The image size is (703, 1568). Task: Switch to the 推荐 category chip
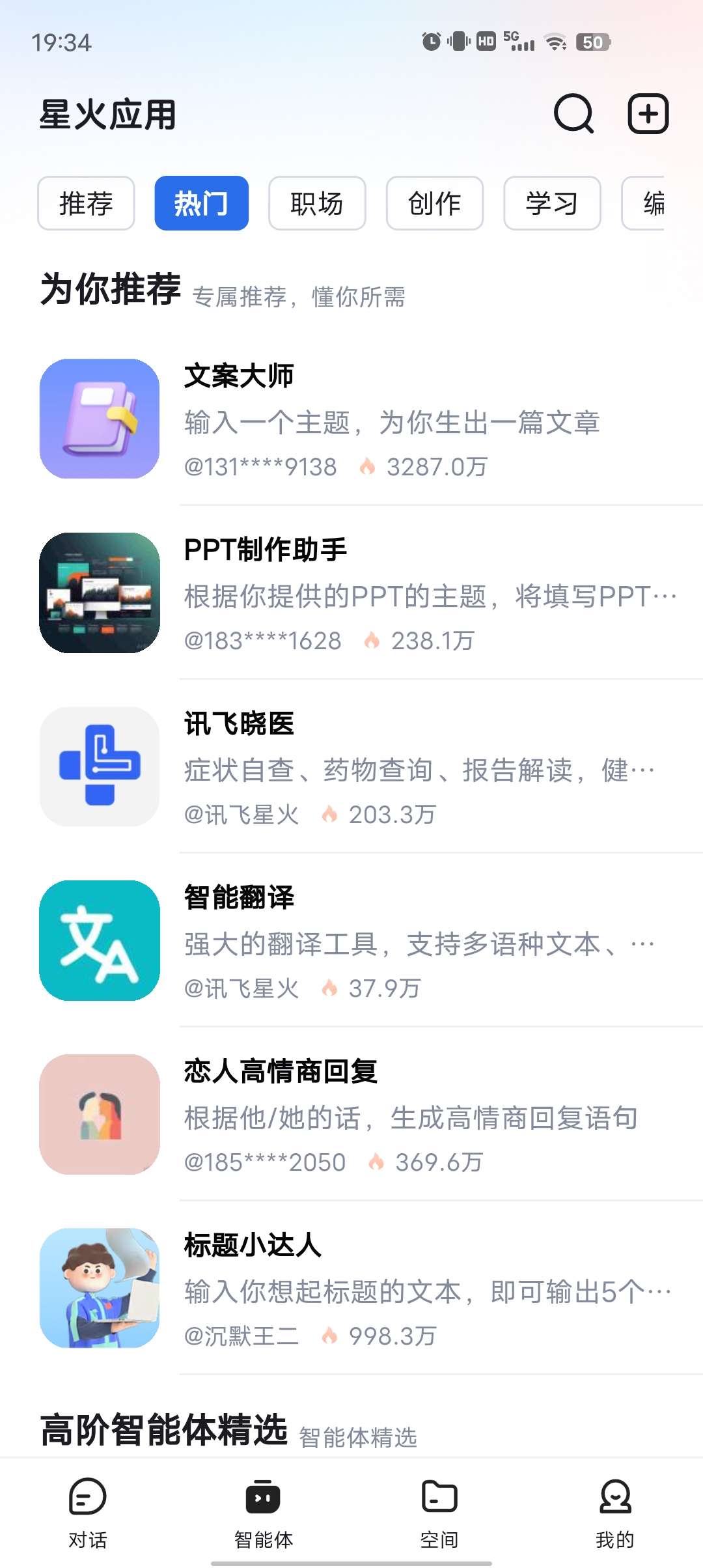tap(86, 203)
